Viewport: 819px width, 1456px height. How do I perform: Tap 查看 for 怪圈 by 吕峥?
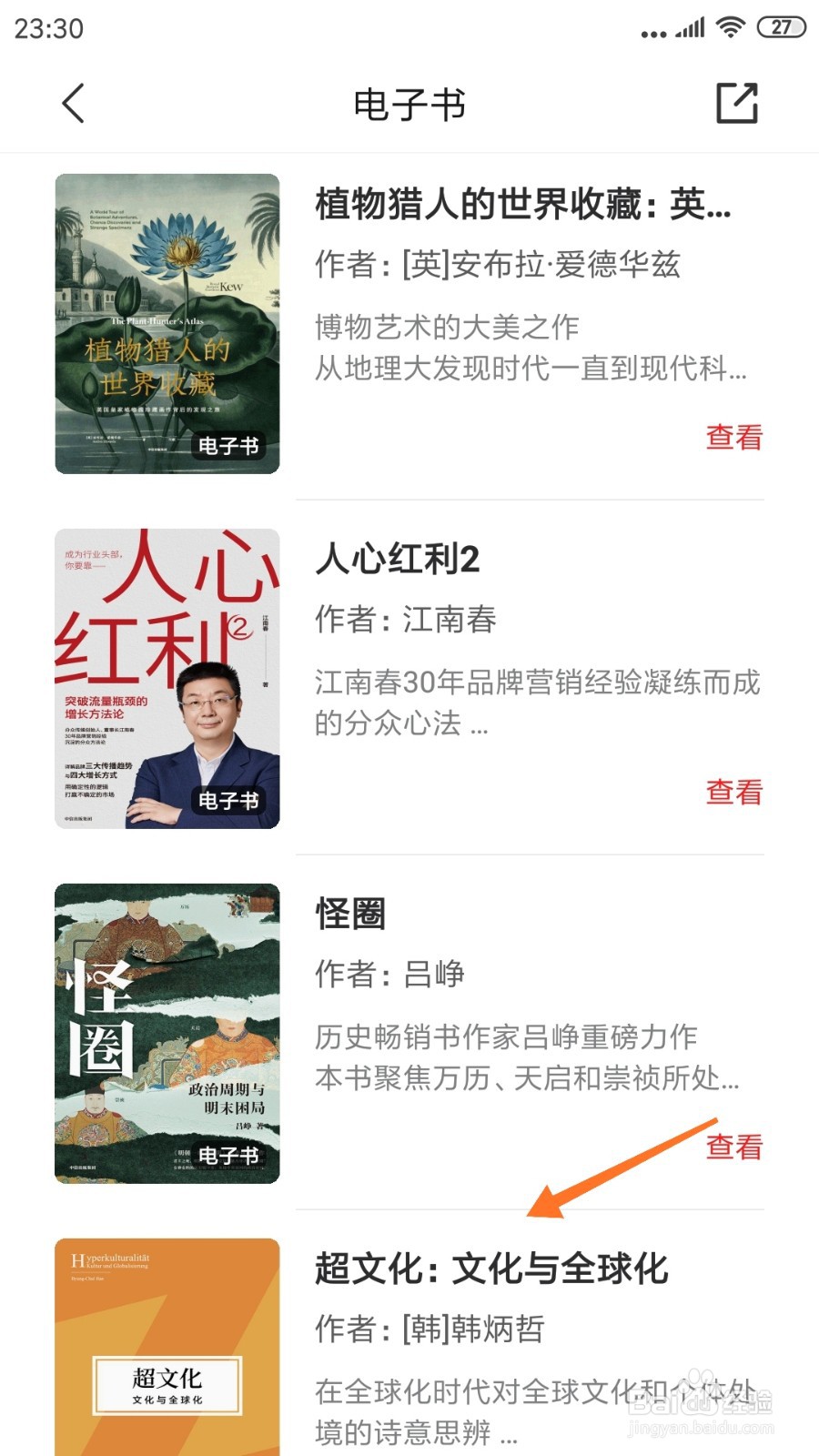(x=733, y=1148)
